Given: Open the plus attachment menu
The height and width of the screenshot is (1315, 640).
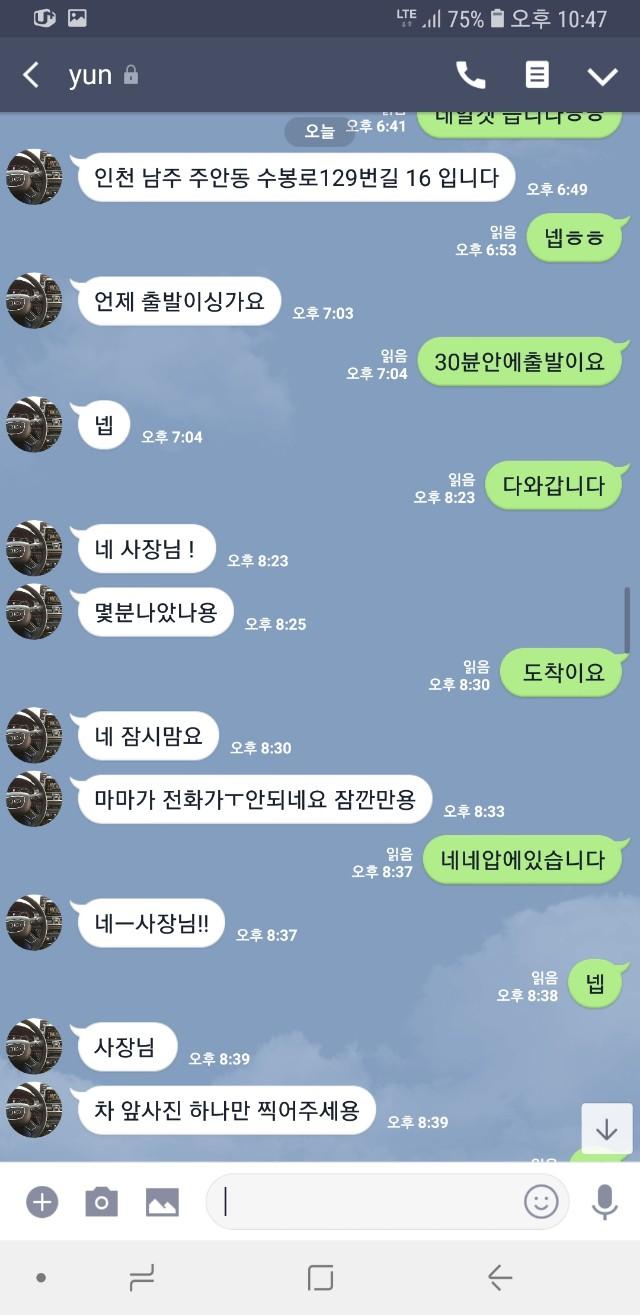Looking at the screenshot, I should [x=42, y=1201].
